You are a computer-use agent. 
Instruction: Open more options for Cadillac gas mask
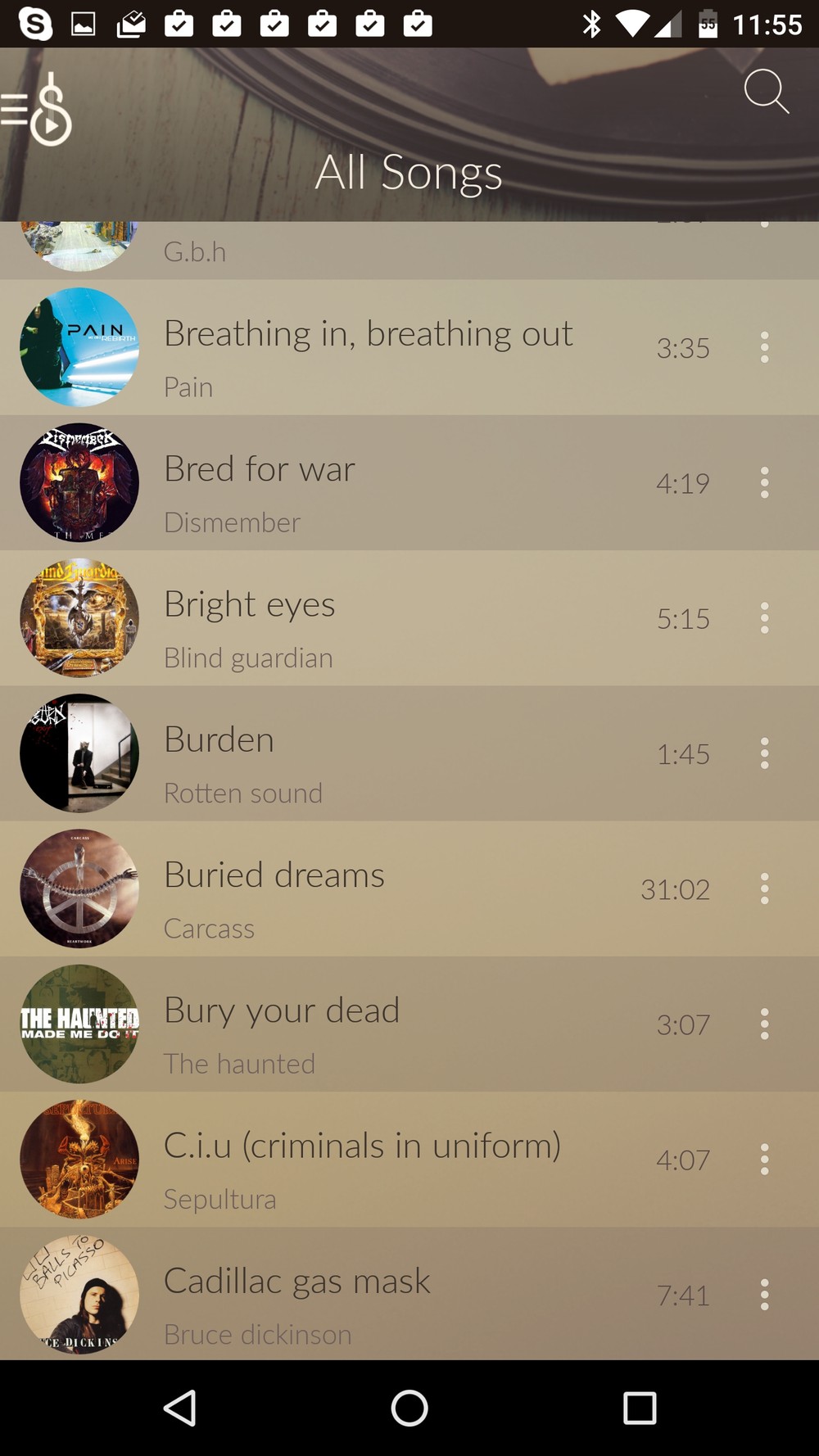764,1294
